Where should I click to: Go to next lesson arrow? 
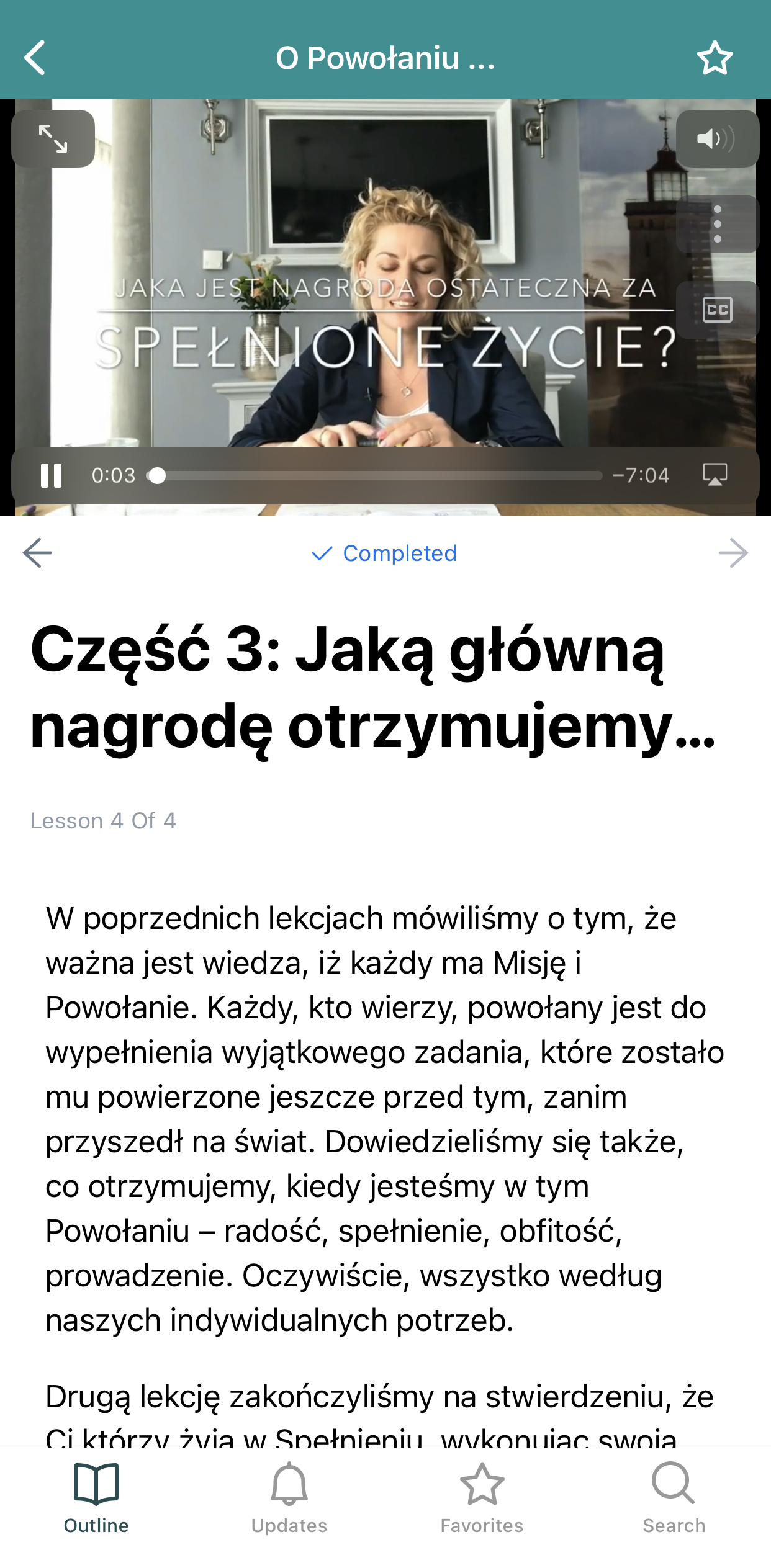pyautogui.click(x=733, y=553)
